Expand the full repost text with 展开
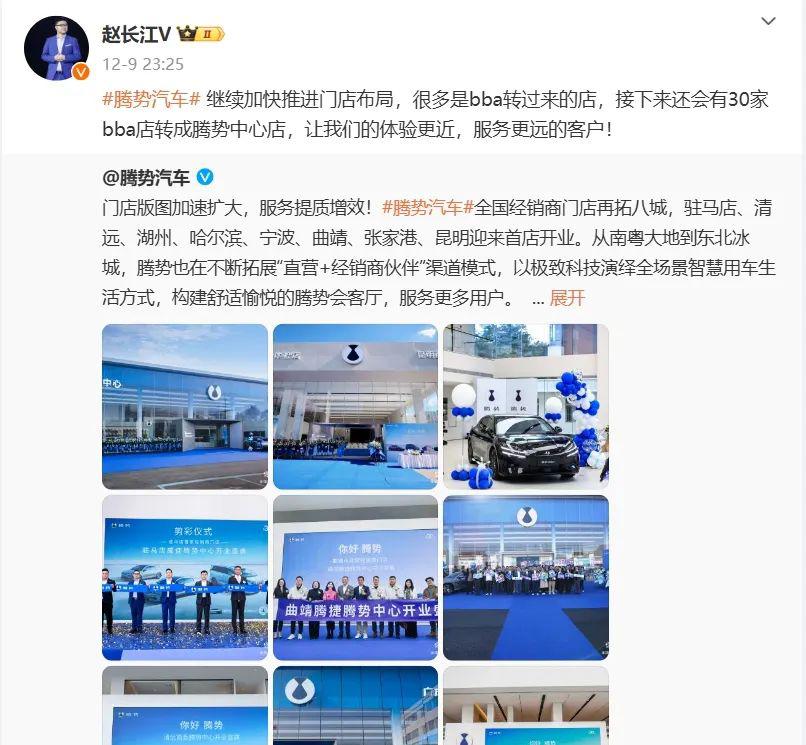806x745 pixels. [567, 298]
